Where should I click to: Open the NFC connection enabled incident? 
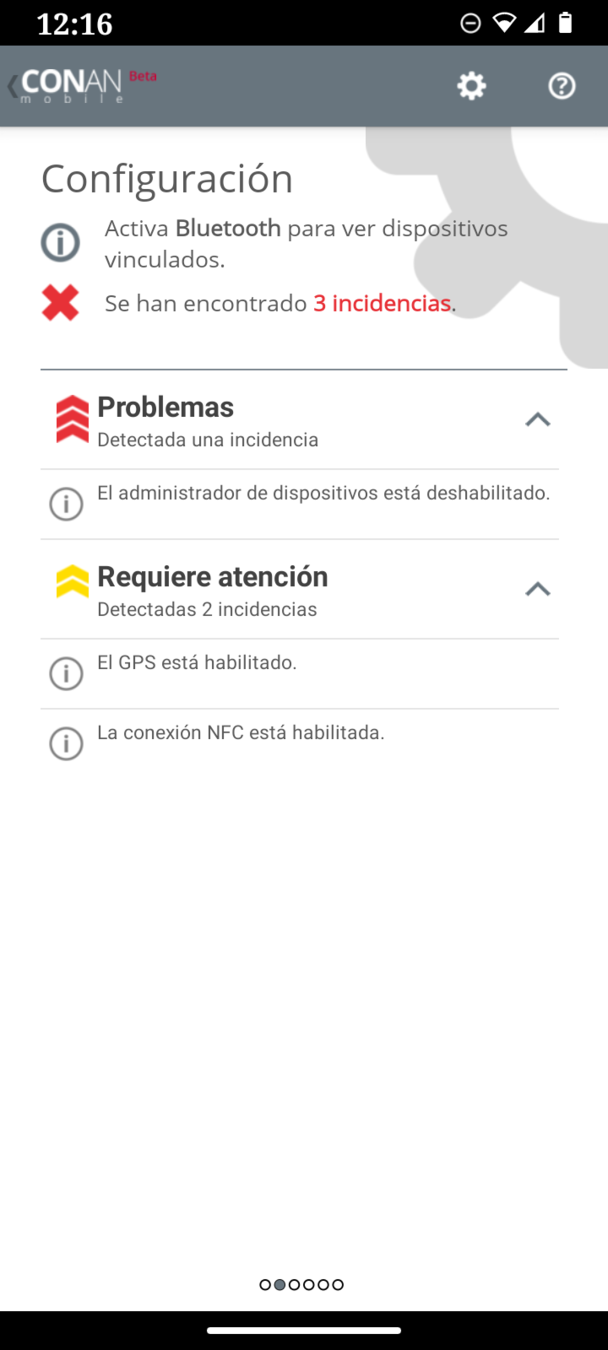pyautogui.click(x=240, y=733)
